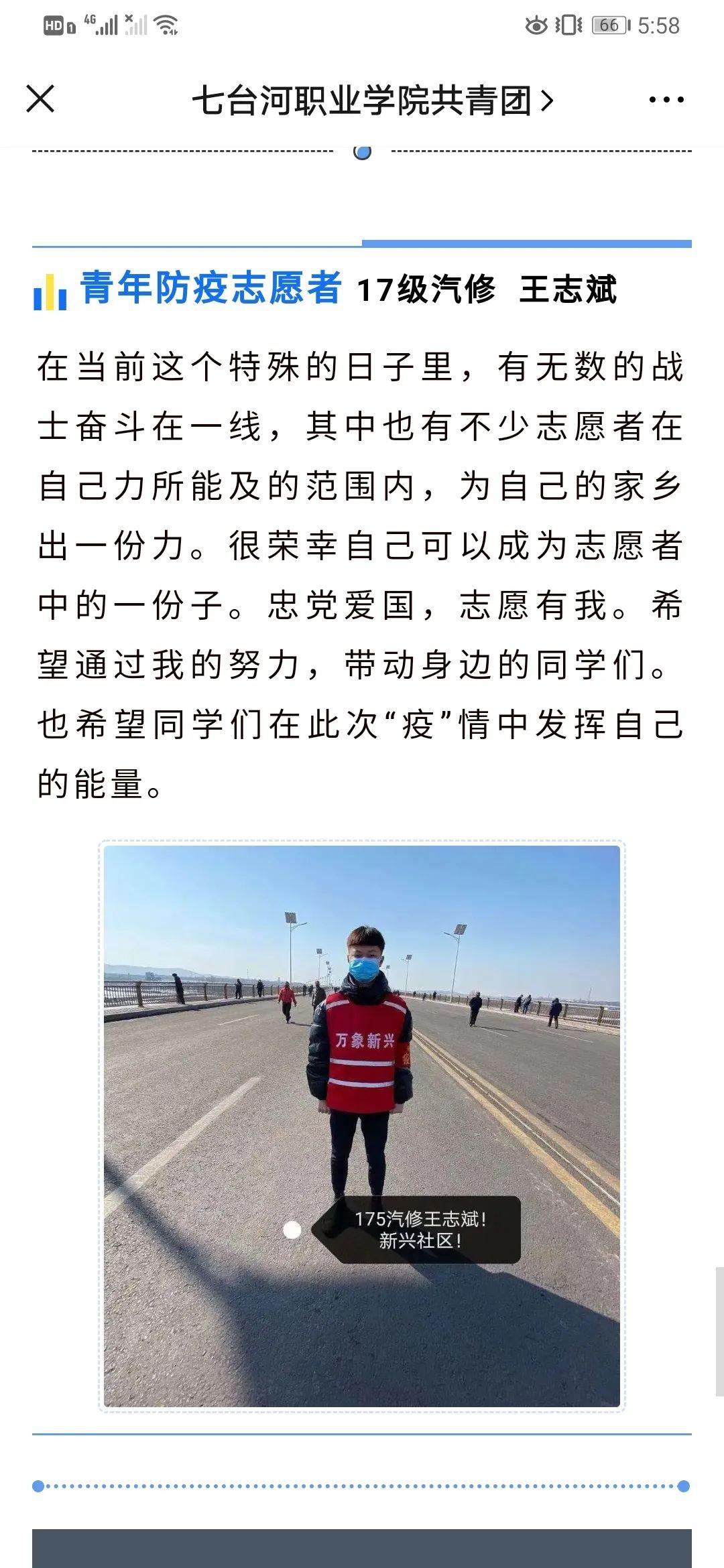Select the 青年防疫志愿者 heading
The width and height of the screenshot is (724, 1568).
click(211, 288)
